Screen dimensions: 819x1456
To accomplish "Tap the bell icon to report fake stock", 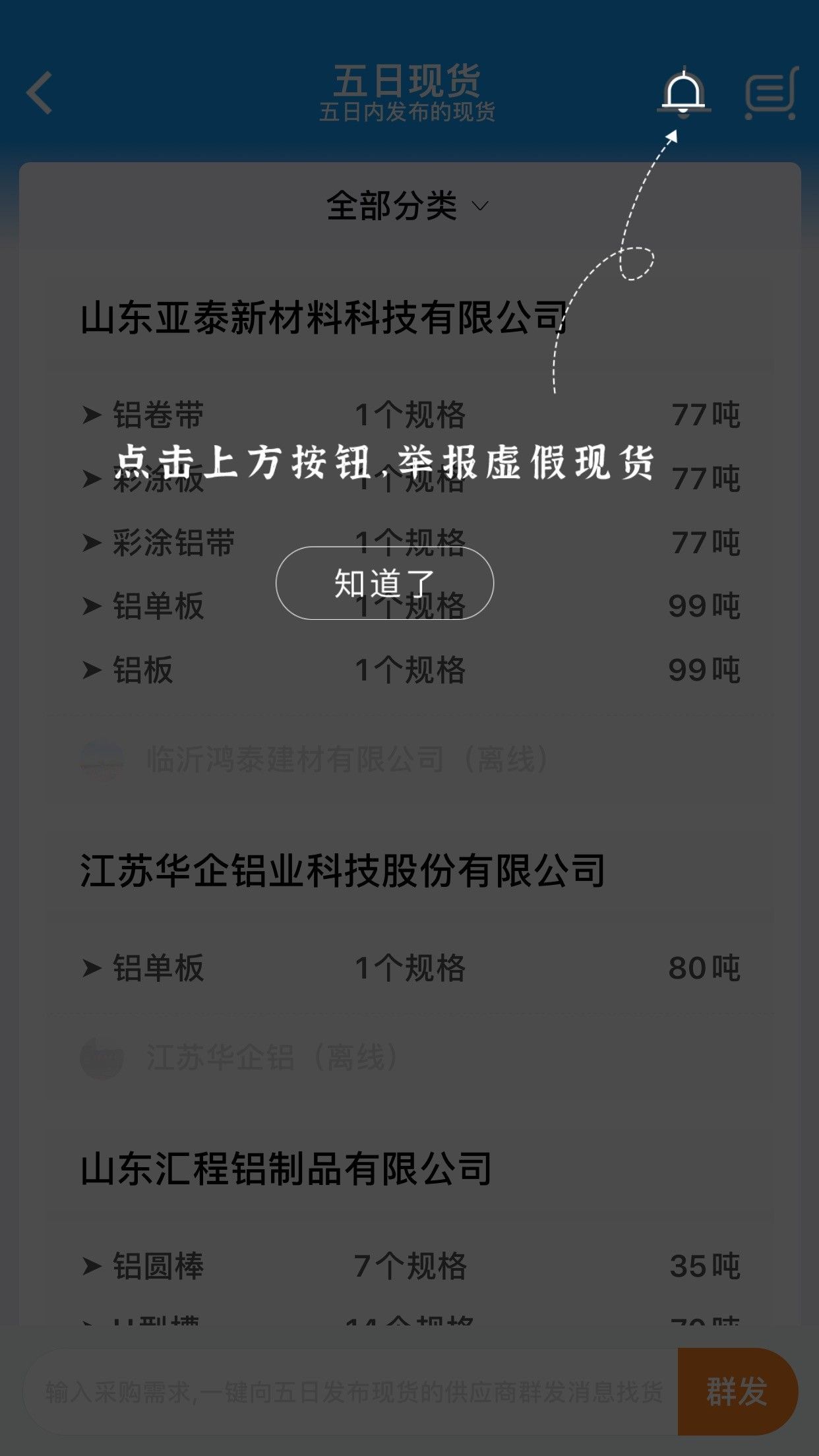I will tap(684, 93).
